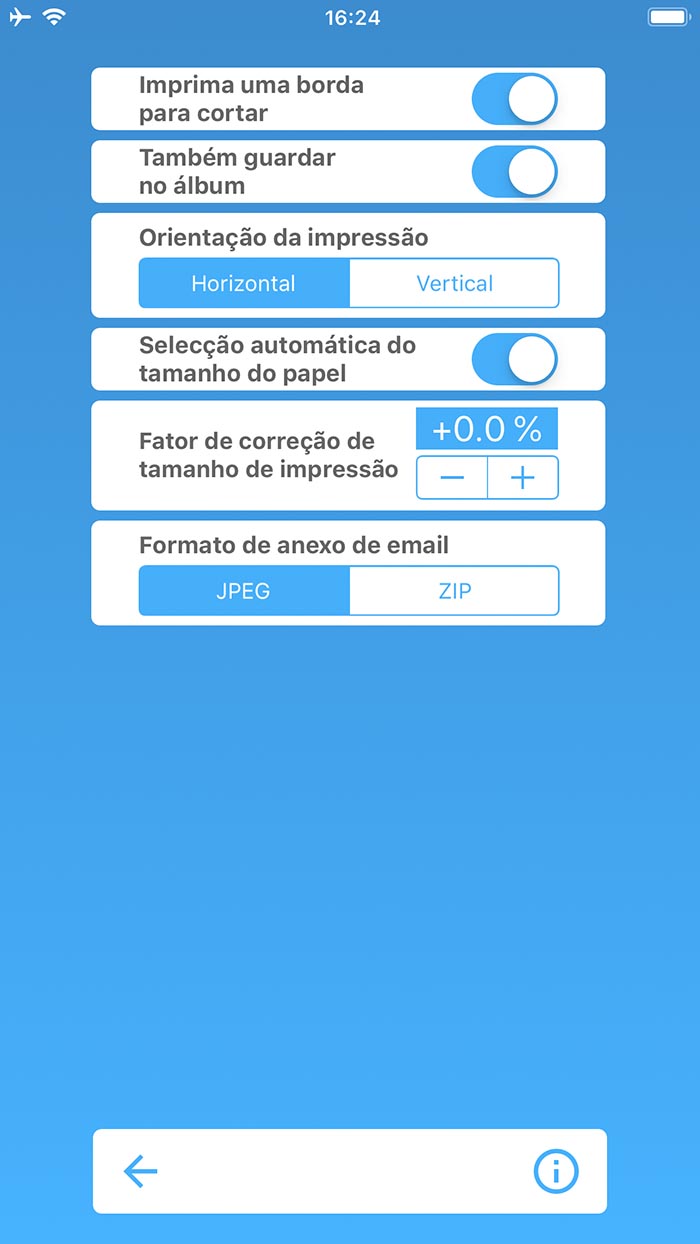The width and height of the screenshot is (700, 1244).
Task: Decrease the print size correction factor
Action: point(452,478)
